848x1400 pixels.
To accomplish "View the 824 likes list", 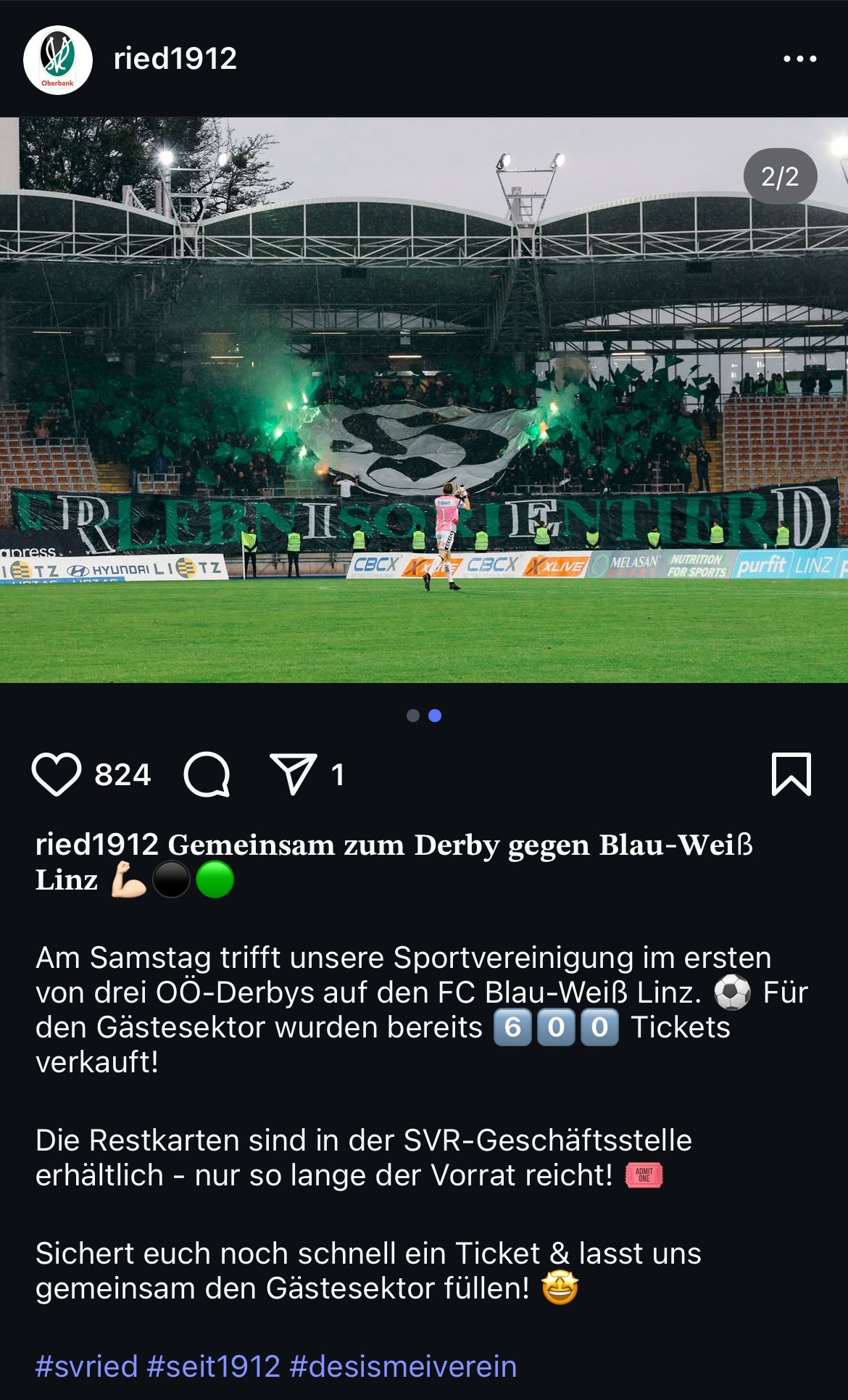I will tap(122, 775).
